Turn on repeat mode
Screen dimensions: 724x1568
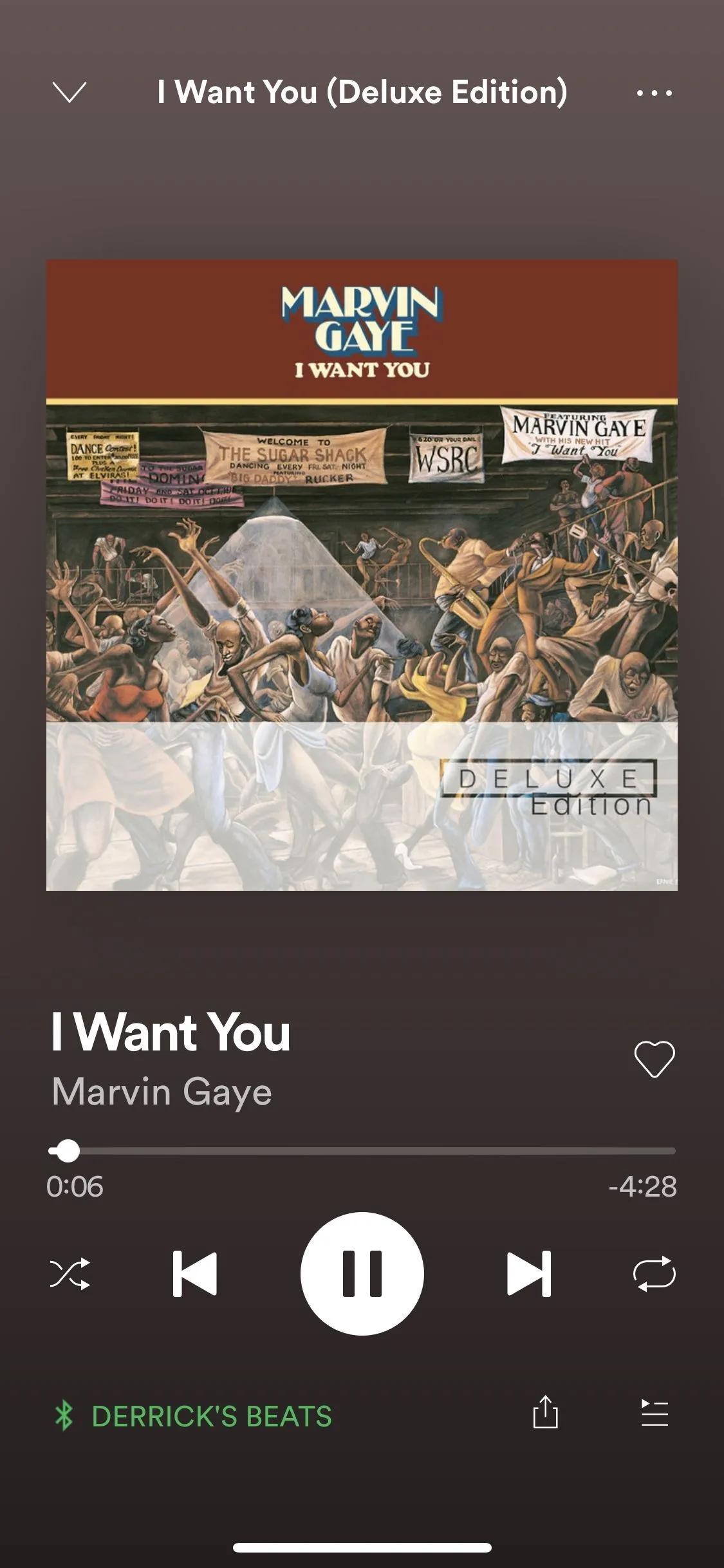point(654,1273)
